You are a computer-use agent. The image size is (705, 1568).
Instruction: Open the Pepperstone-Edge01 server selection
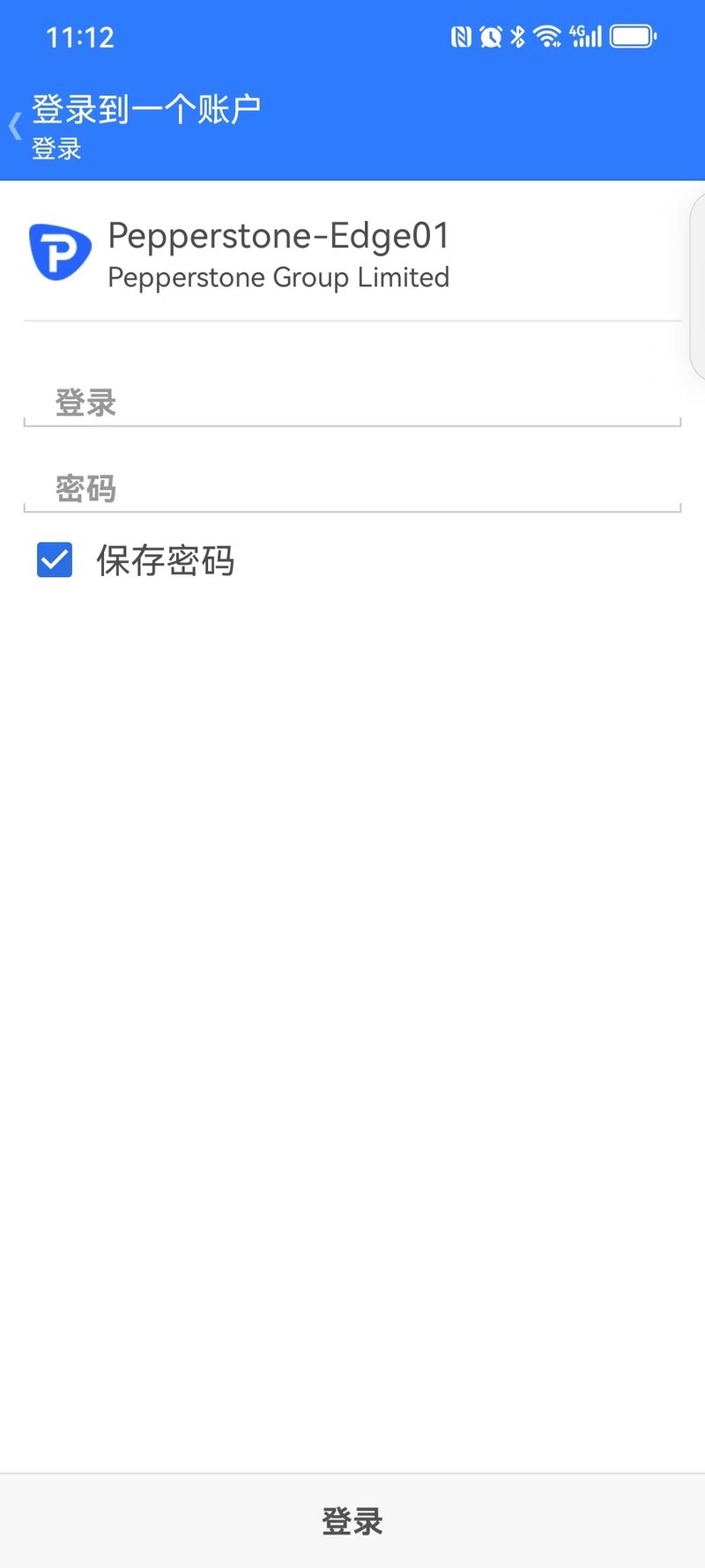pos(278,235)
